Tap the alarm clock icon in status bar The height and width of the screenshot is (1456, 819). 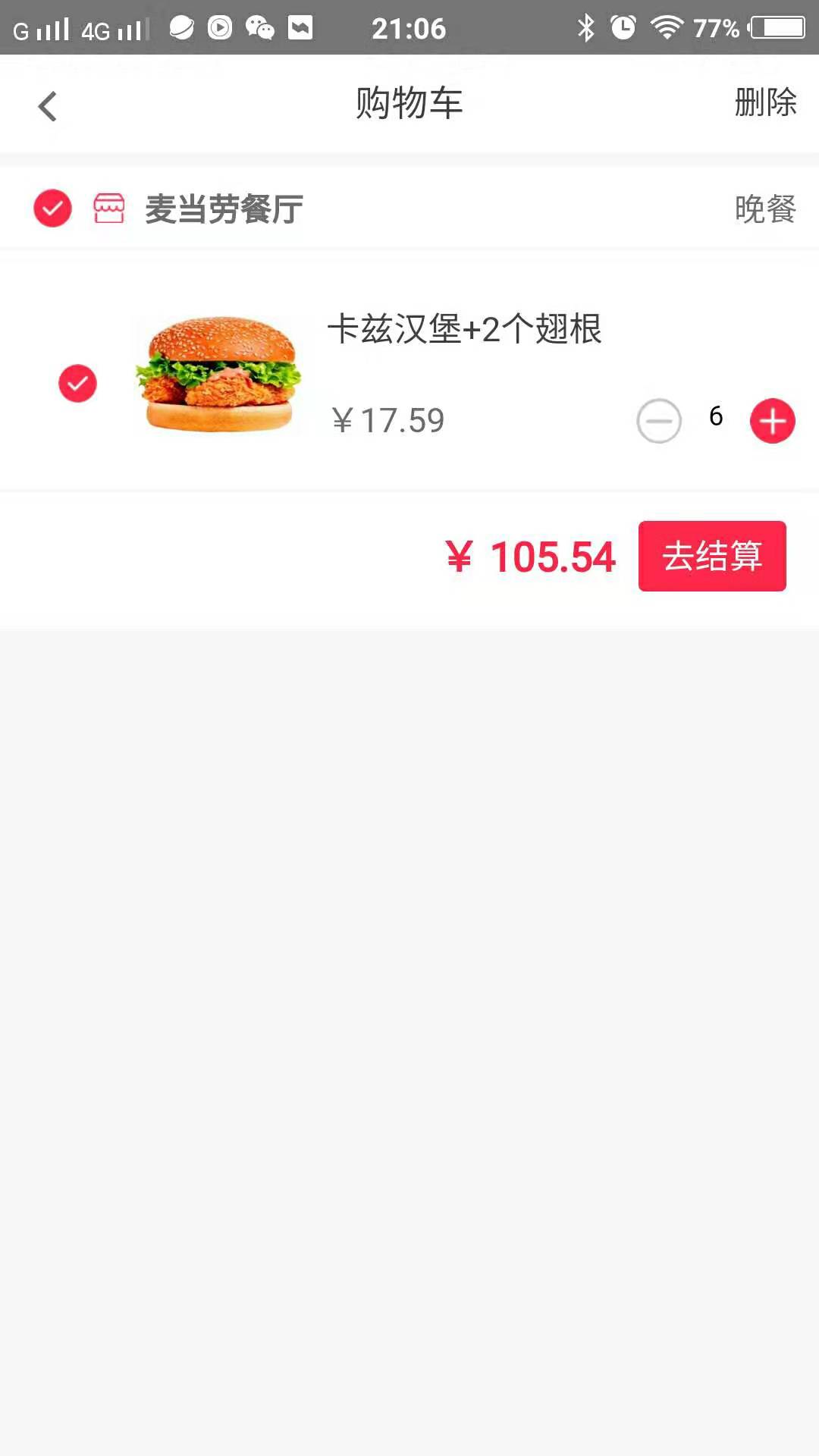pyautogui.click(x=623, y=27)
